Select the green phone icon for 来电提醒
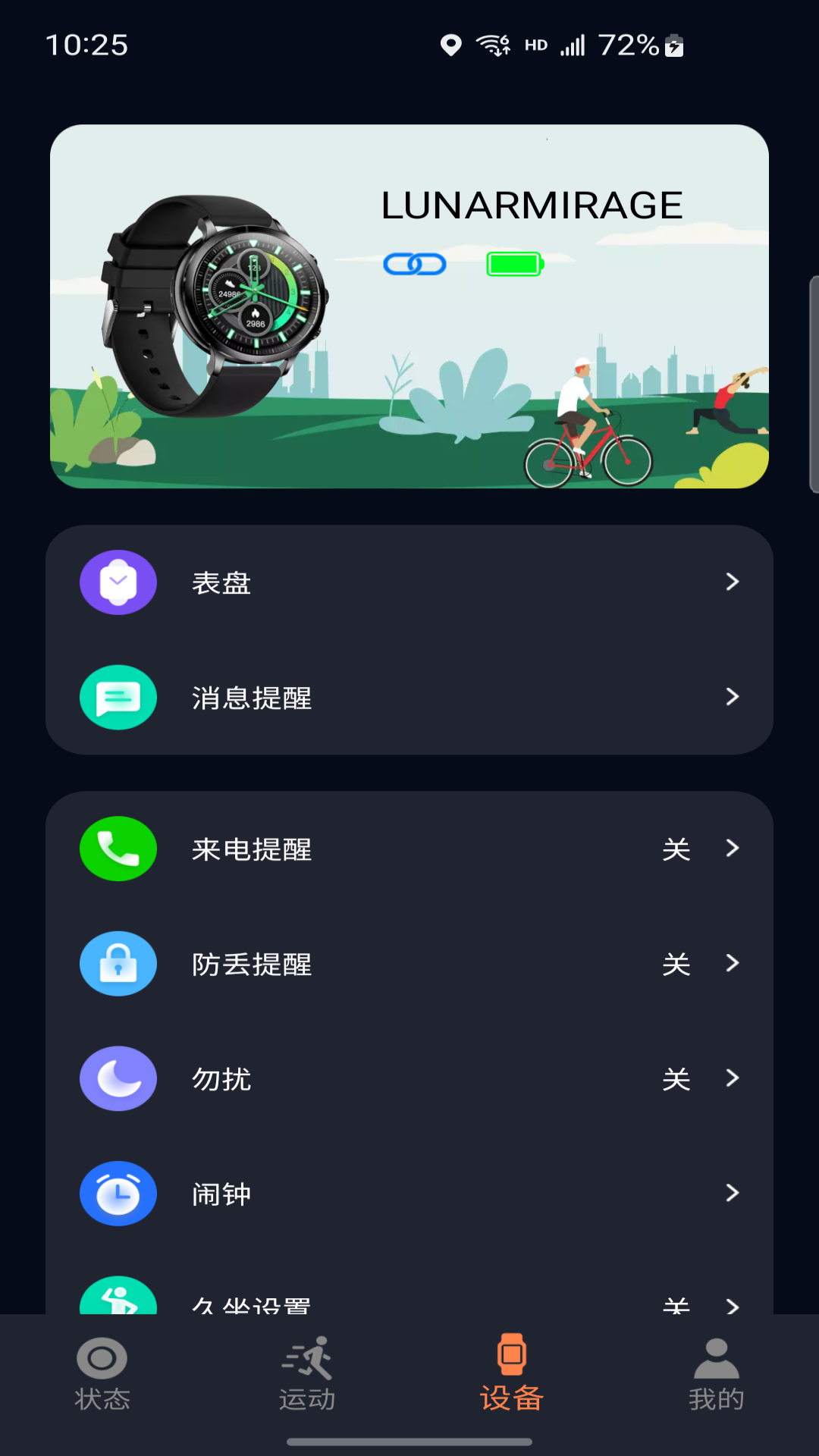The width and height of the screenshot is (819, 1456). point(118,849)
